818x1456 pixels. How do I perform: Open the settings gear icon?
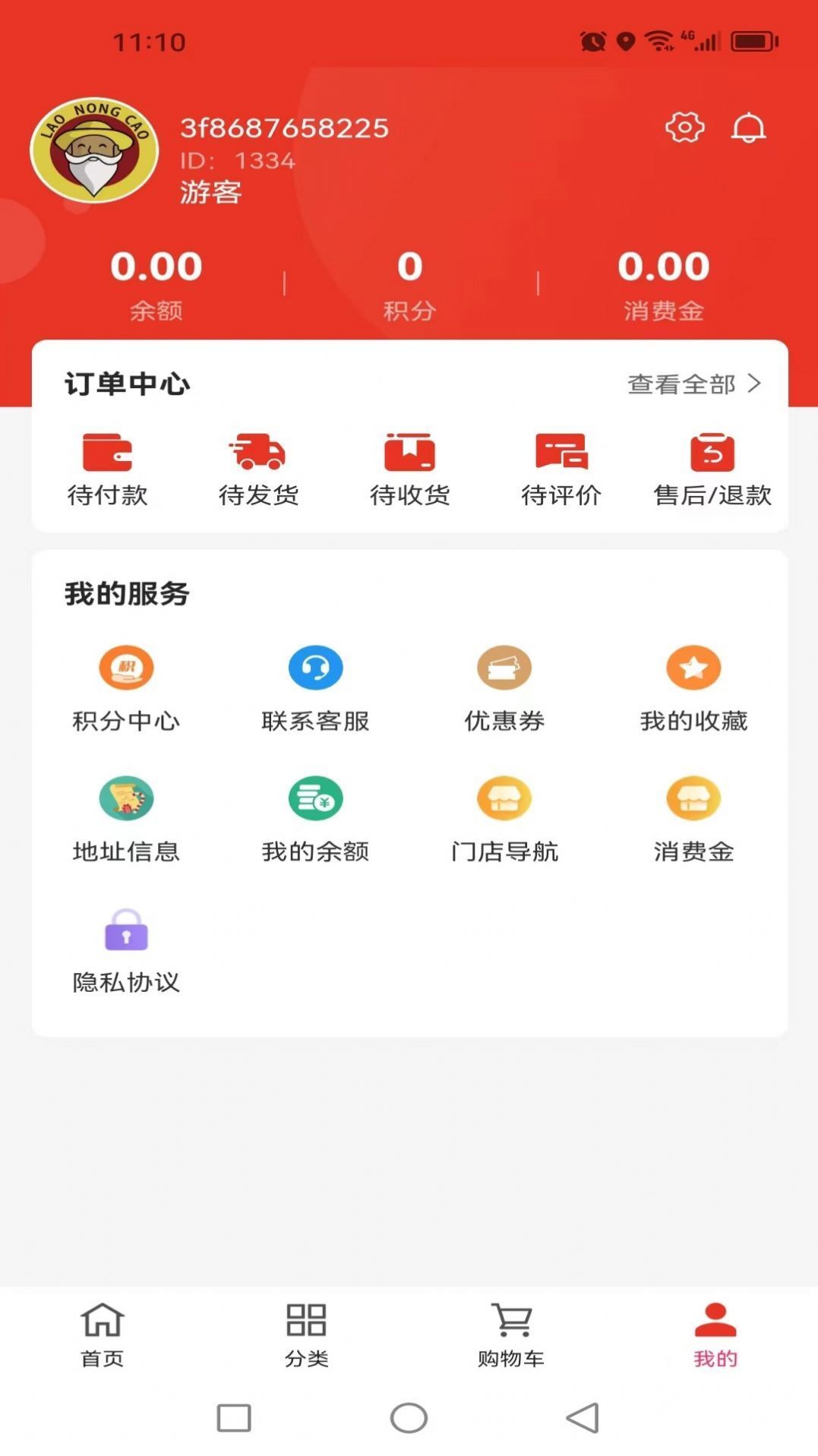pyautogui.click(x=683, y=128)
